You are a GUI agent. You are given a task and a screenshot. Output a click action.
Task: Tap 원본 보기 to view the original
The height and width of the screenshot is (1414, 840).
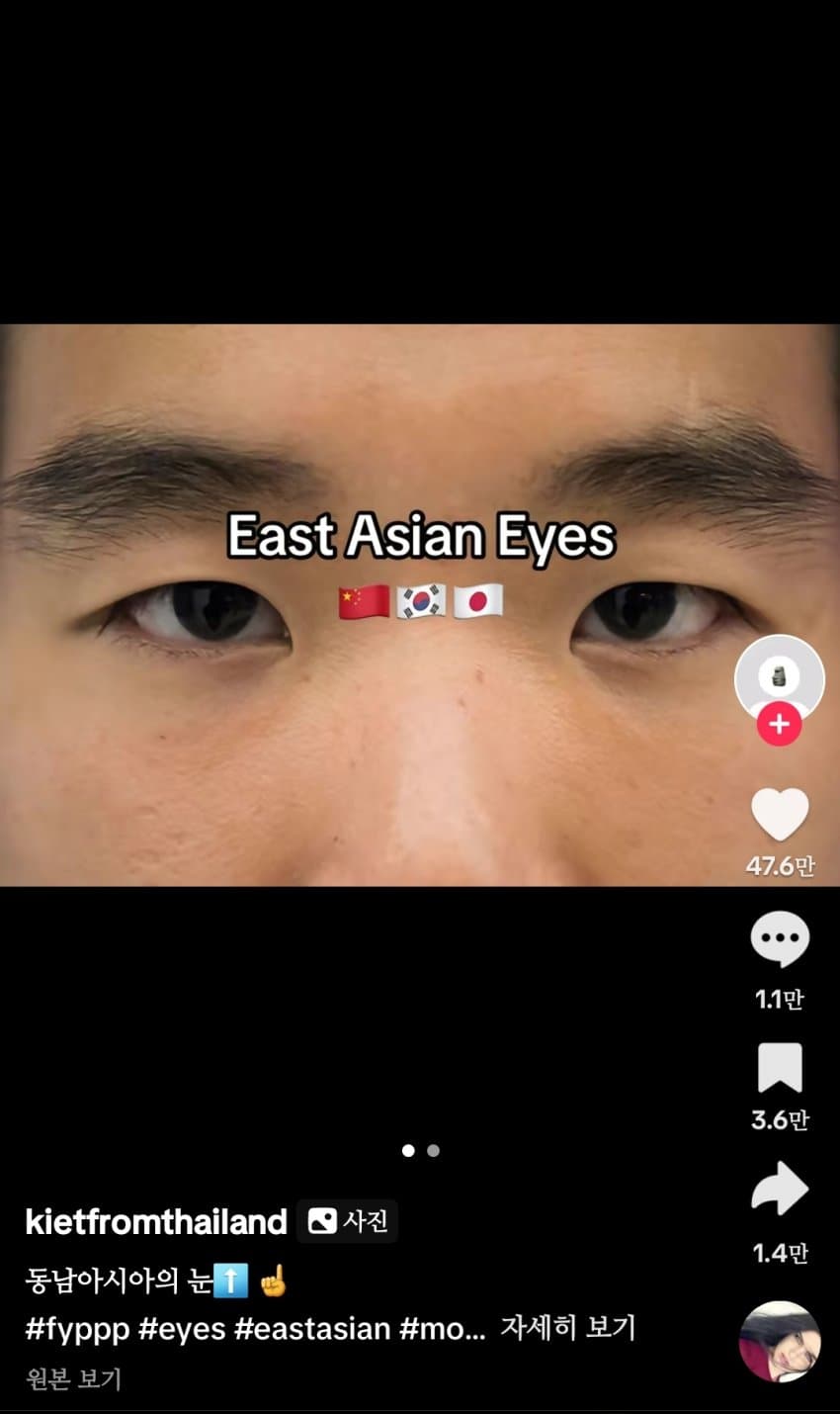pos(73,1379)
